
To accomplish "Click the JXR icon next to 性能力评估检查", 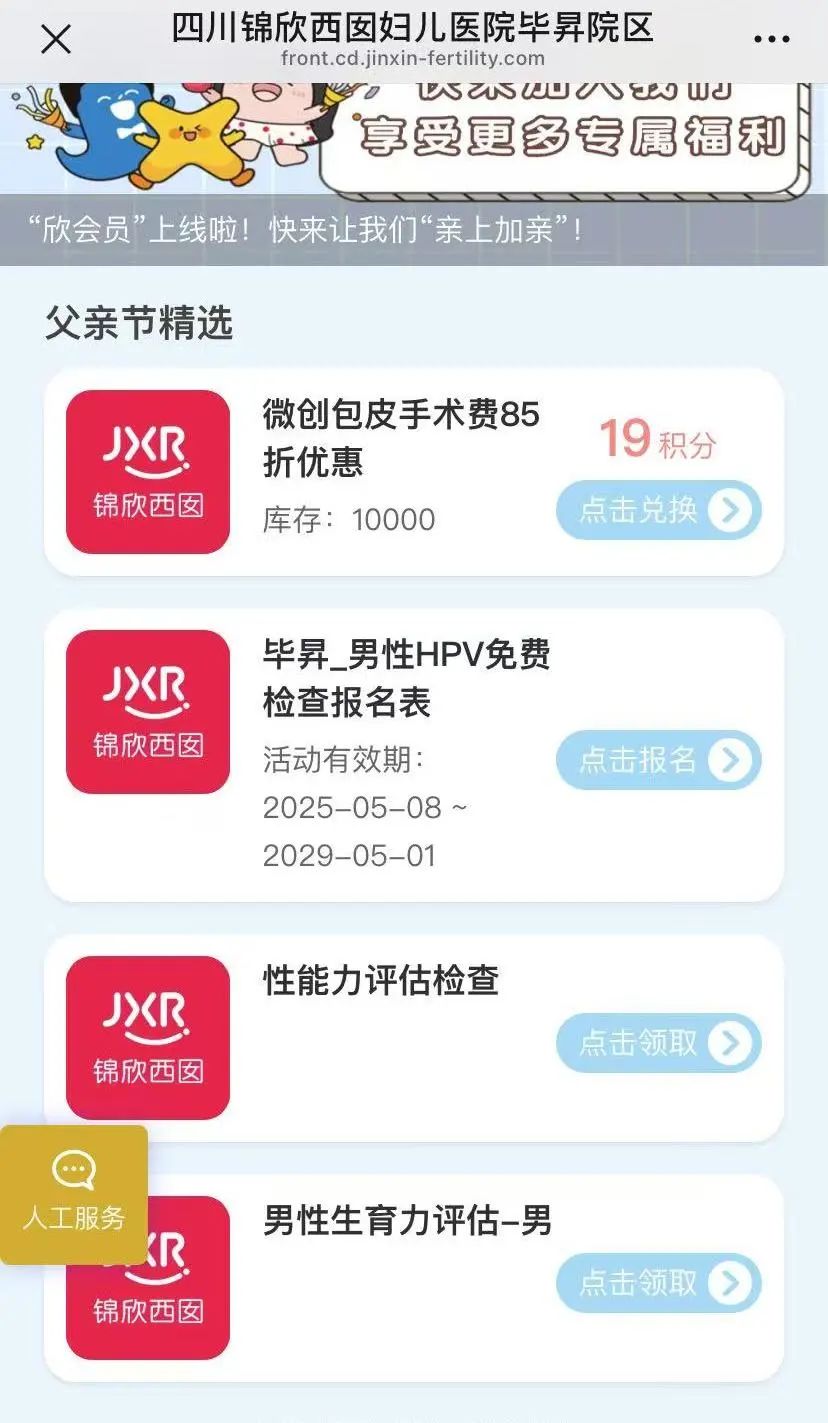I will pos(147,1038).
